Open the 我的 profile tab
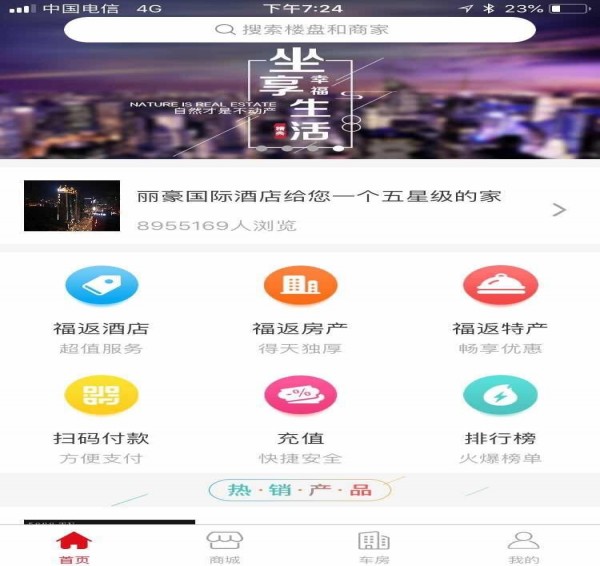Viewport: 600px width, 566px height. tap(524, 546)
